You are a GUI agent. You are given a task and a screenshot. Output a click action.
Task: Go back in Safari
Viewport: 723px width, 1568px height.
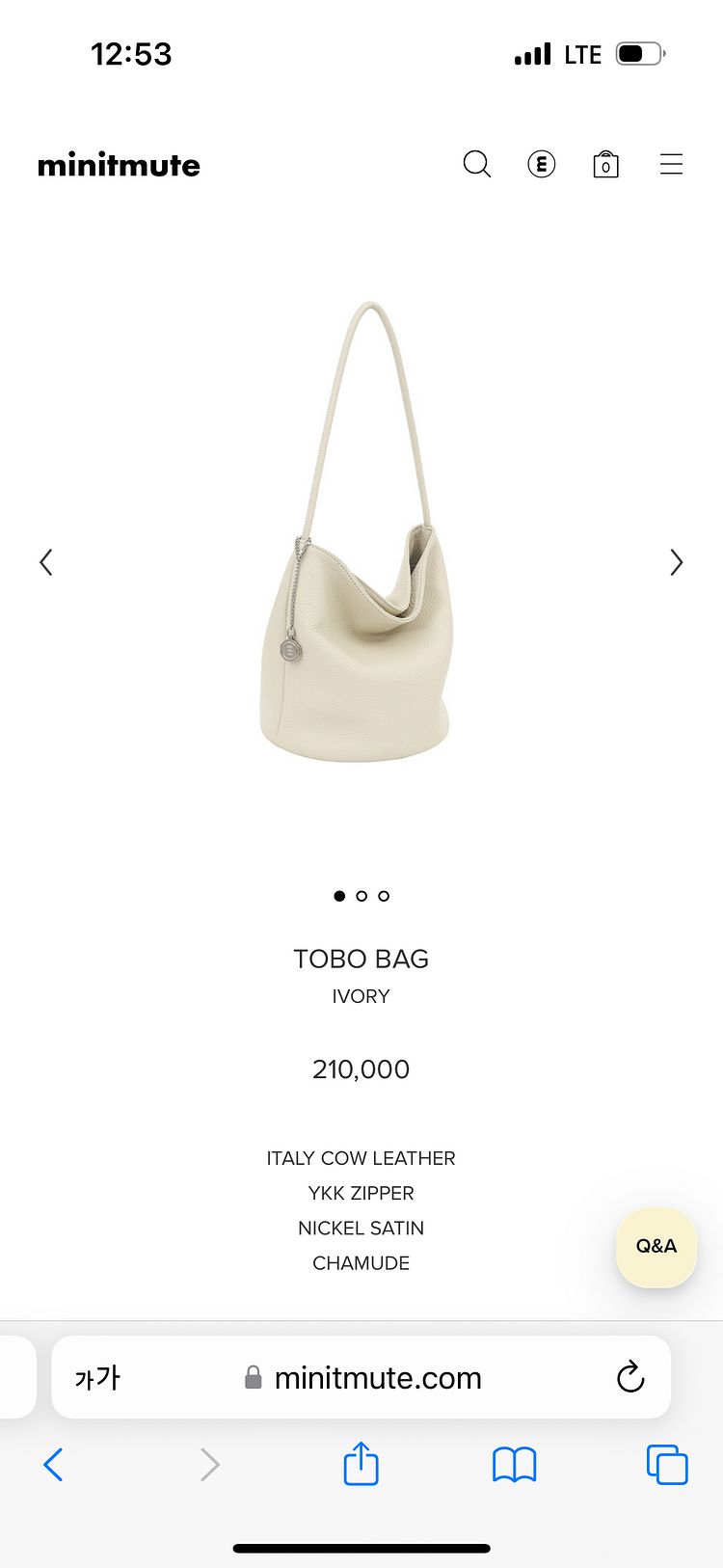[54, 1465]
